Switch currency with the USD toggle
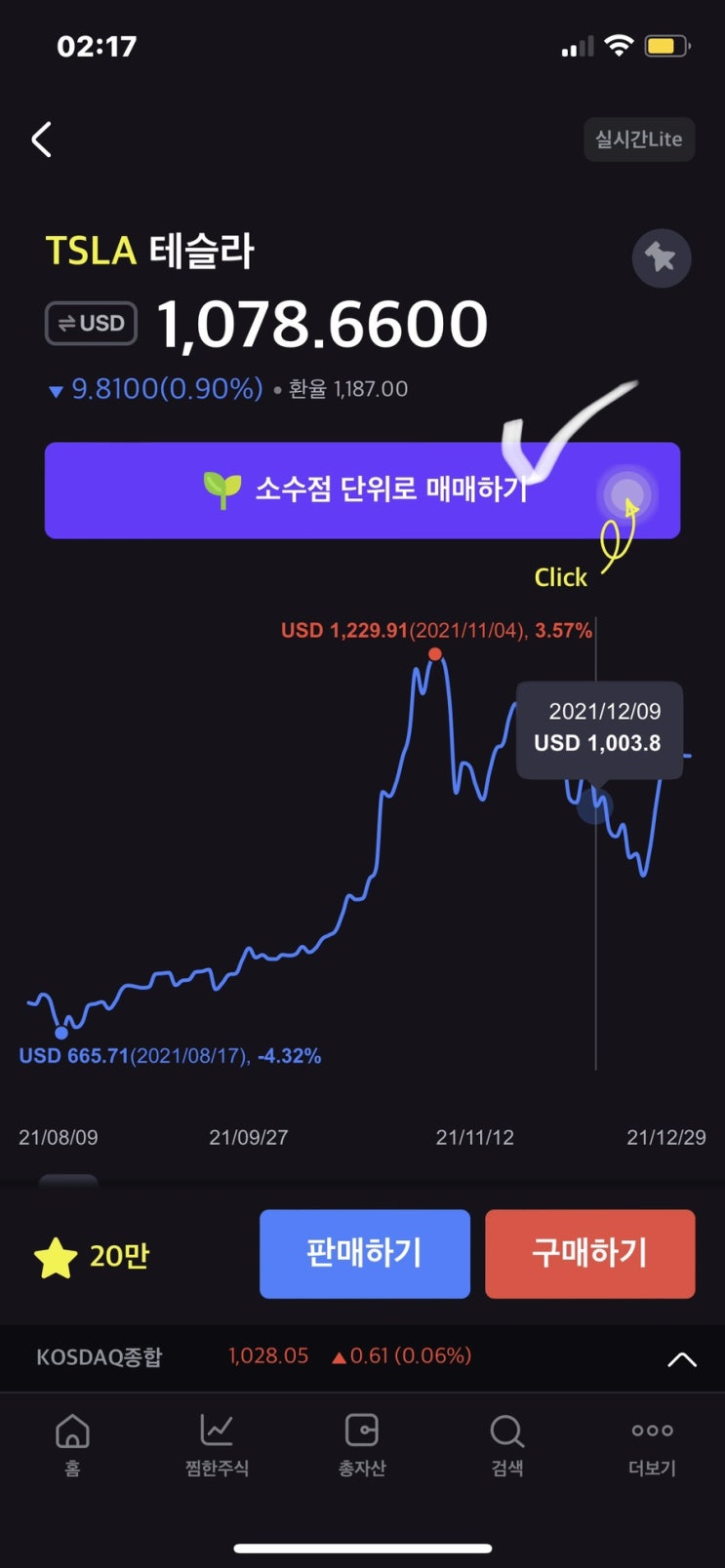The width and height of the screenshot is (725, 1568). [x=92, y=324]
